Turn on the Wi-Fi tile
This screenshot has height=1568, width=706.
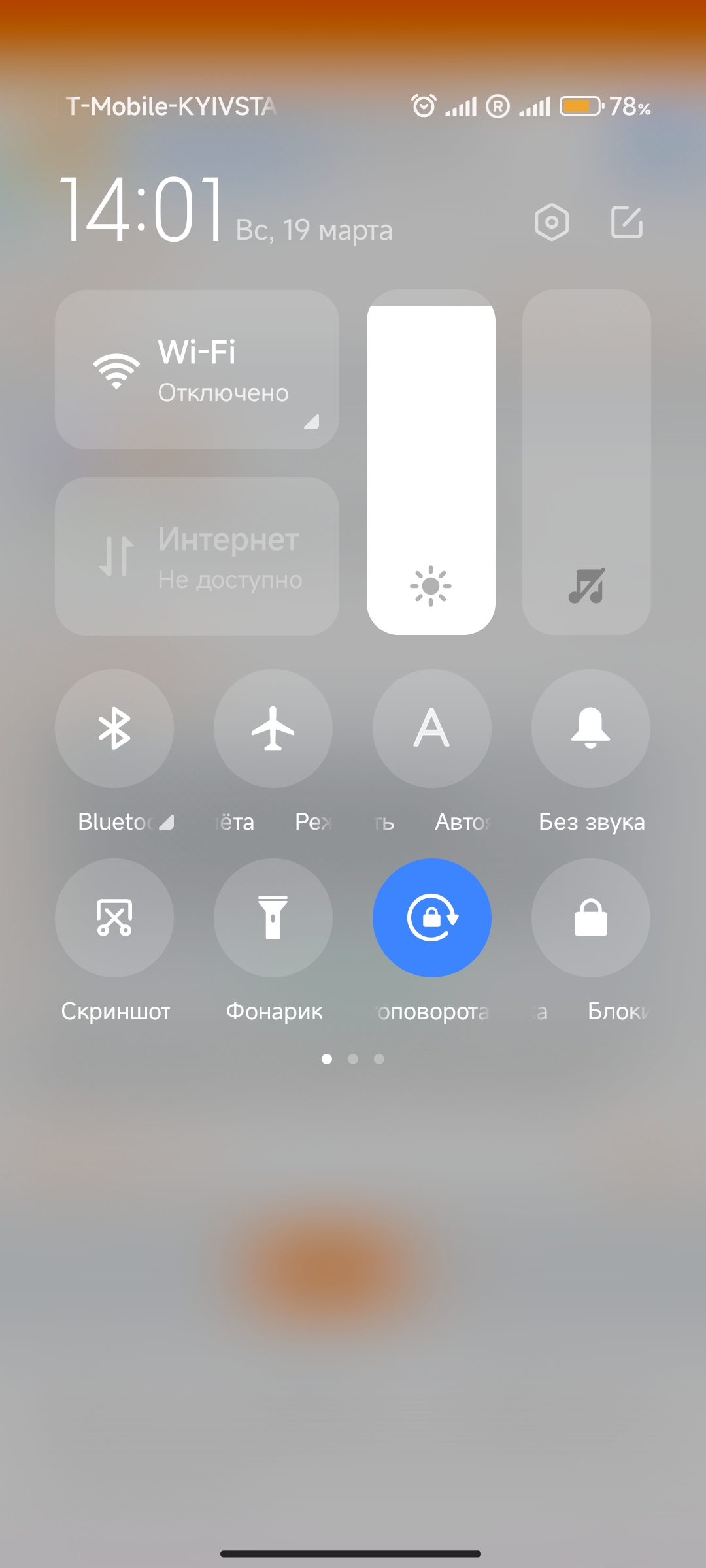(x=197, y=370)
